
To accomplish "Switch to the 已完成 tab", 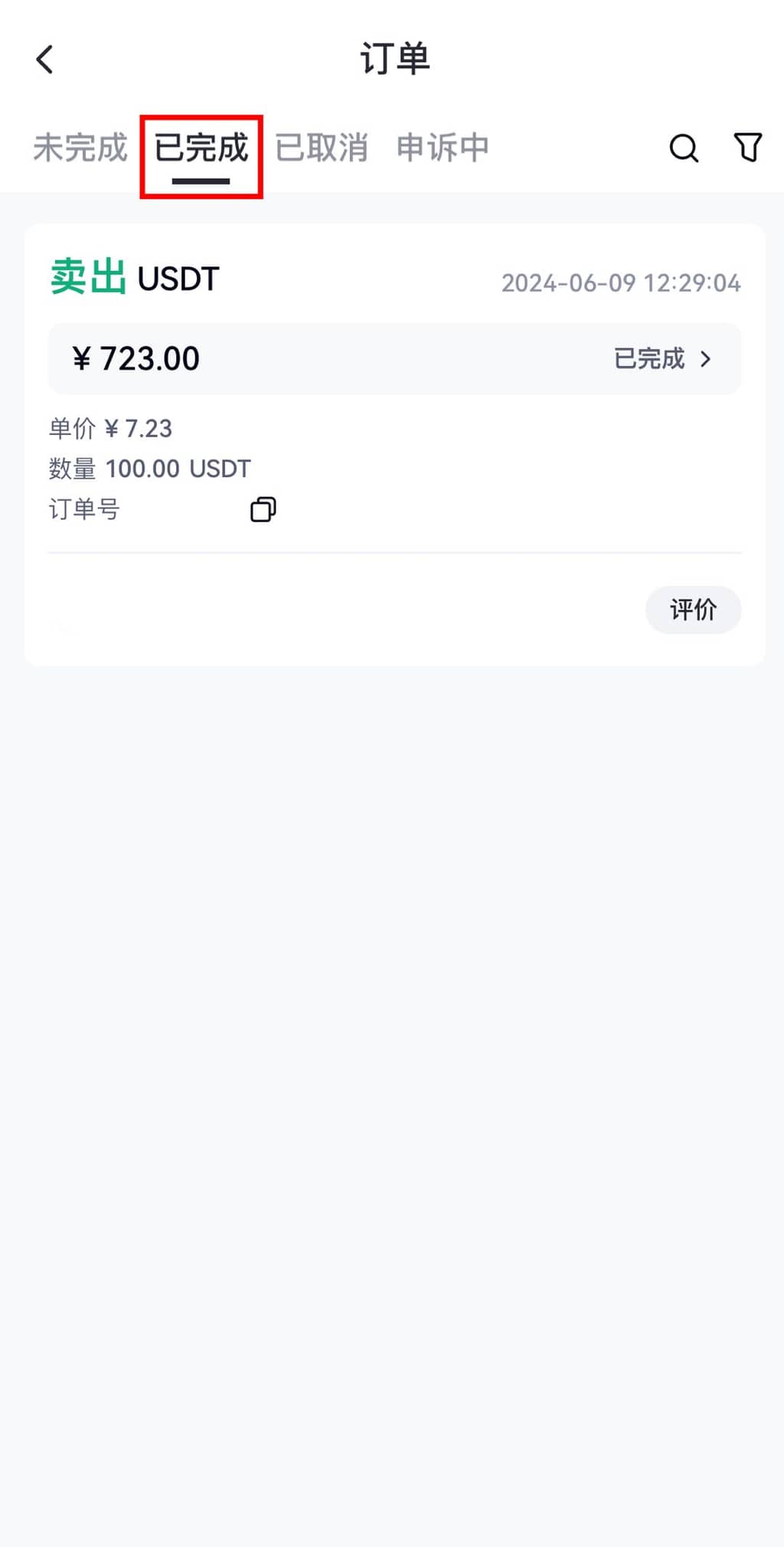I will point(201,150).
